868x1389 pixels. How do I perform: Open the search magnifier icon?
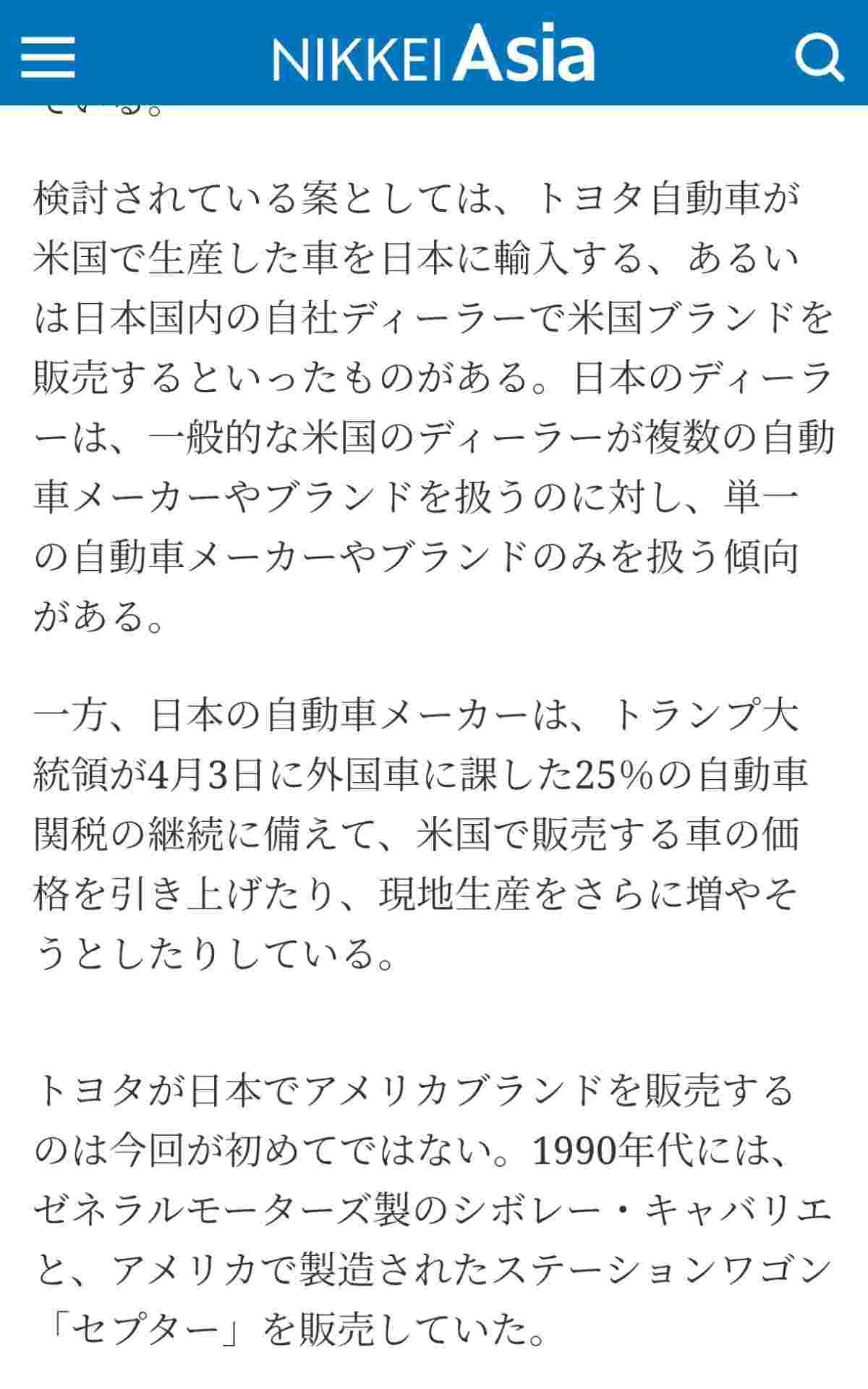coord(818,56)
